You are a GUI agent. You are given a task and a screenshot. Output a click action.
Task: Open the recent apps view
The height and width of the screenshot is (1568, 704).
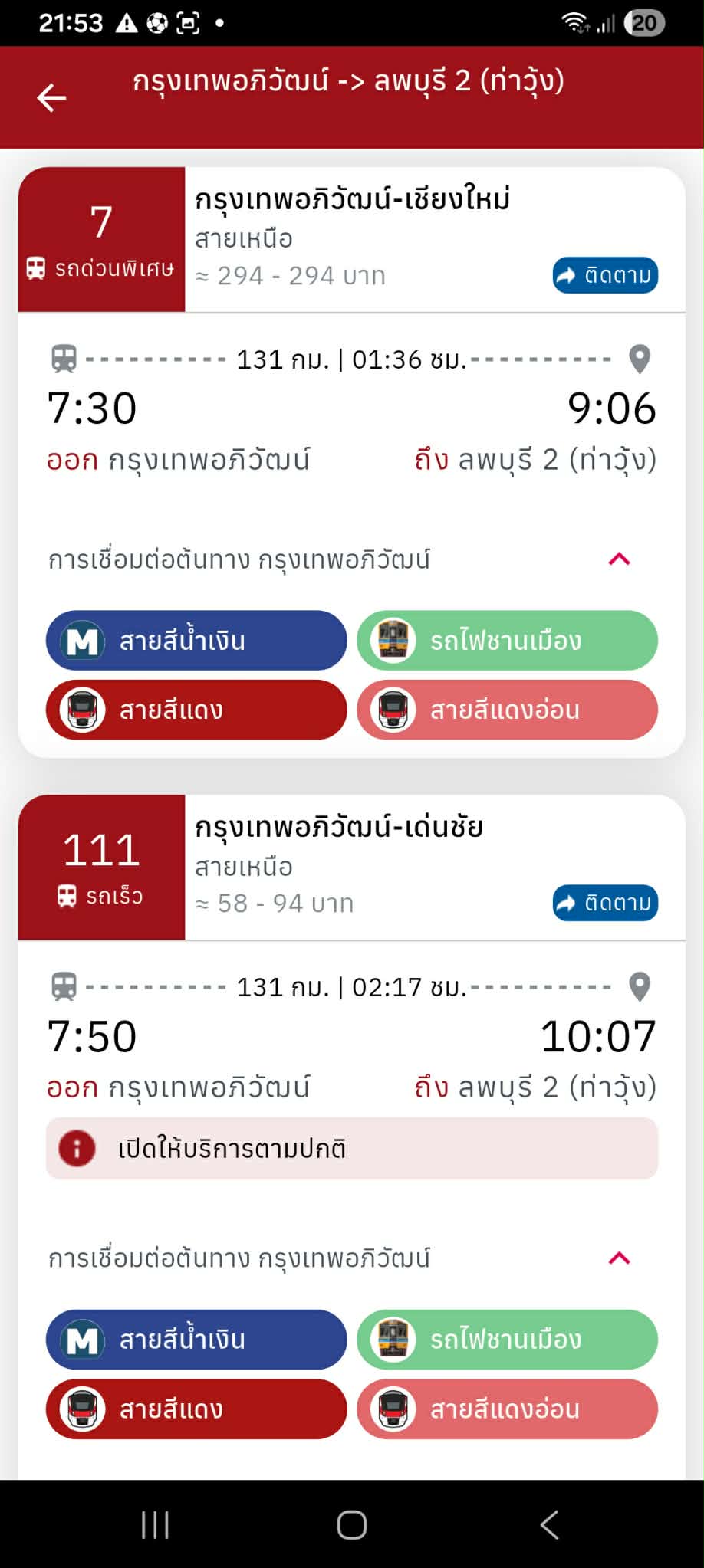click(x=155, y=1525)
